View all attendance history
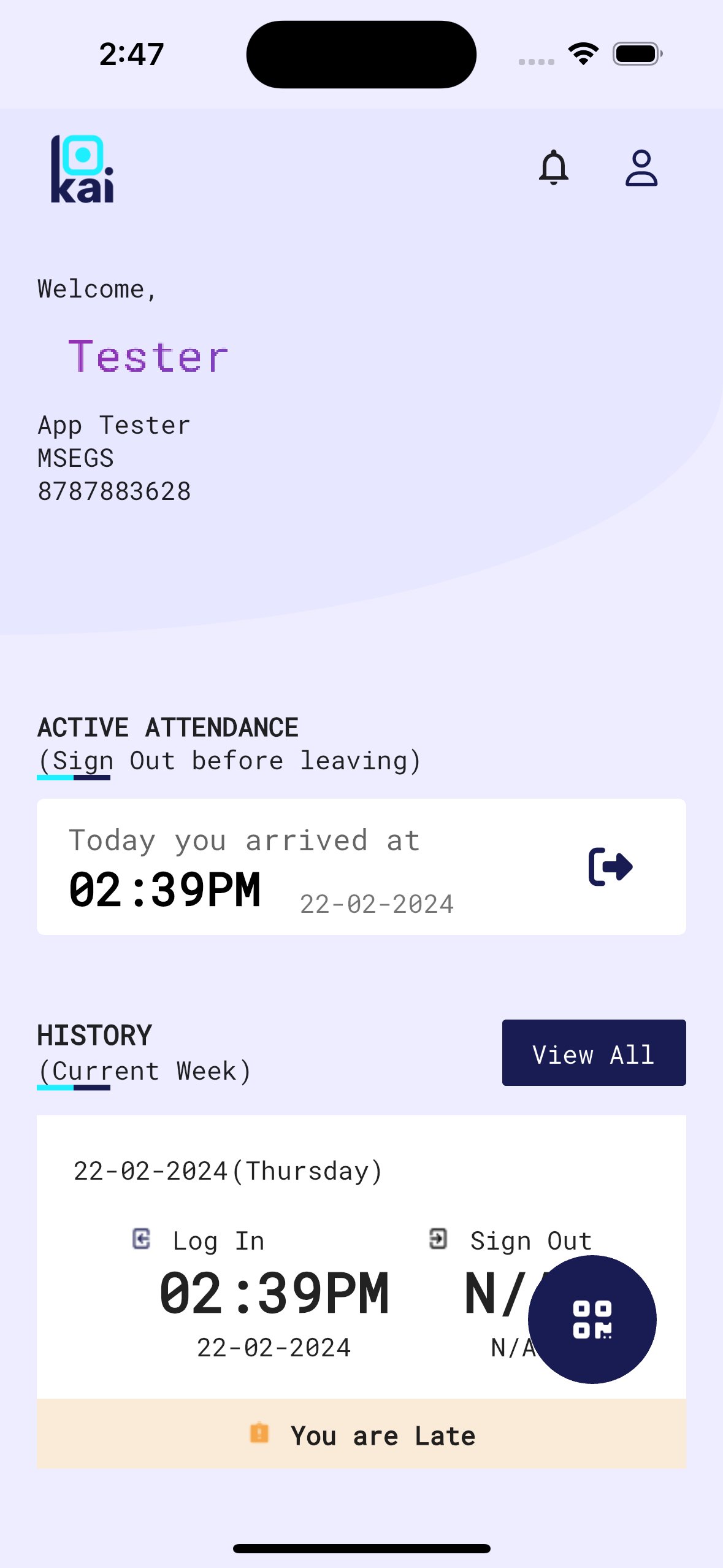 click(x=593, y=1053)
